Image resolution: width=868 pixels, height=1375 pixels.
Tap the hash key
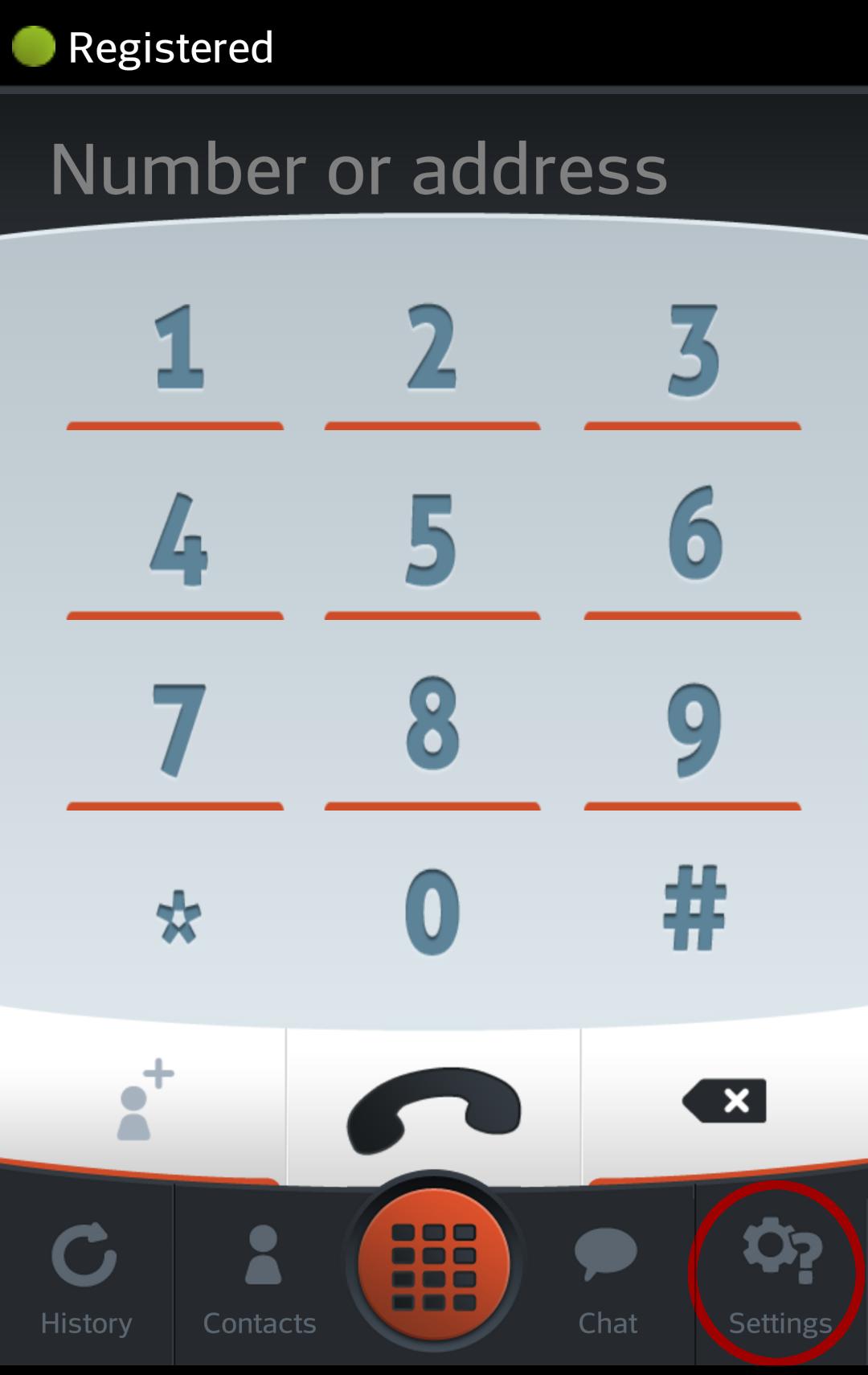(x=694, y=909)
